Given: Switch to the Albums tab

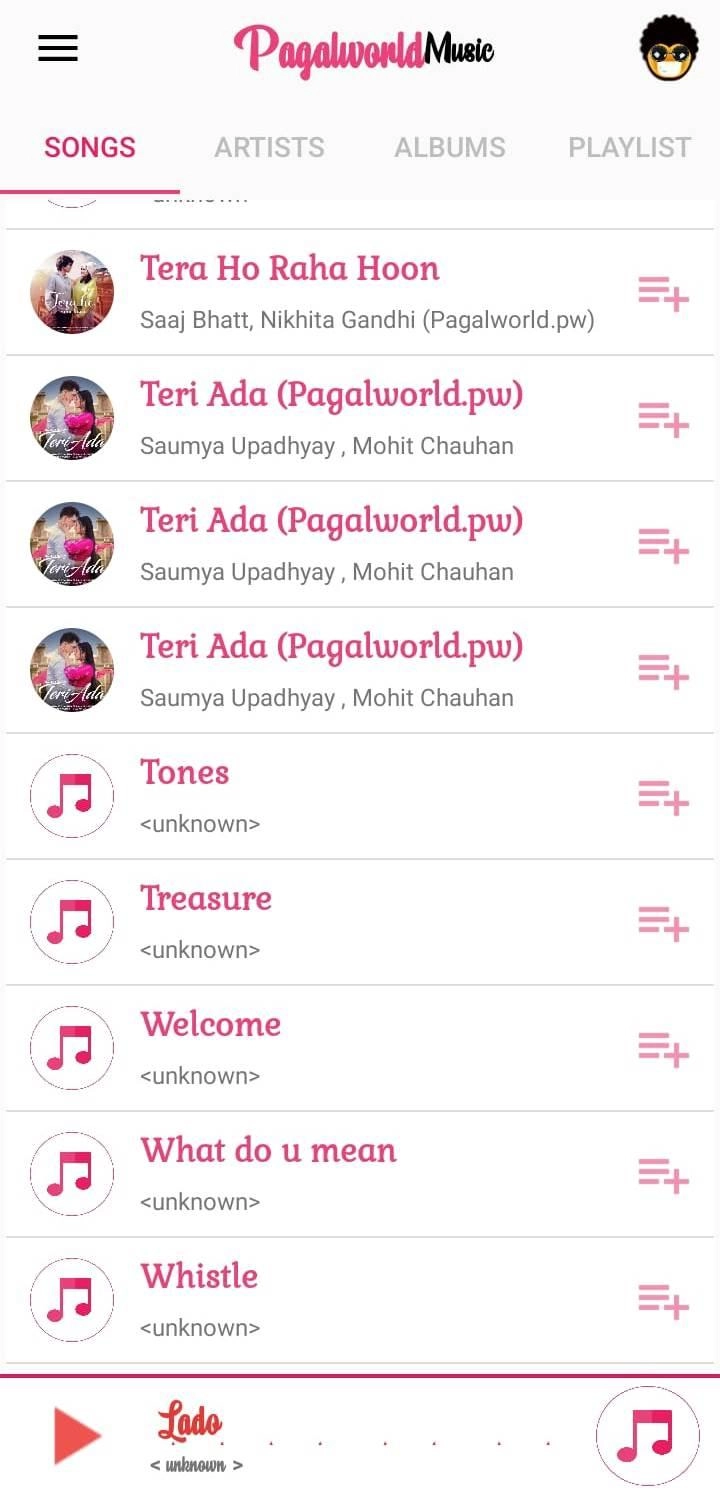Looking at the screenshot, I should click(449, 148).
